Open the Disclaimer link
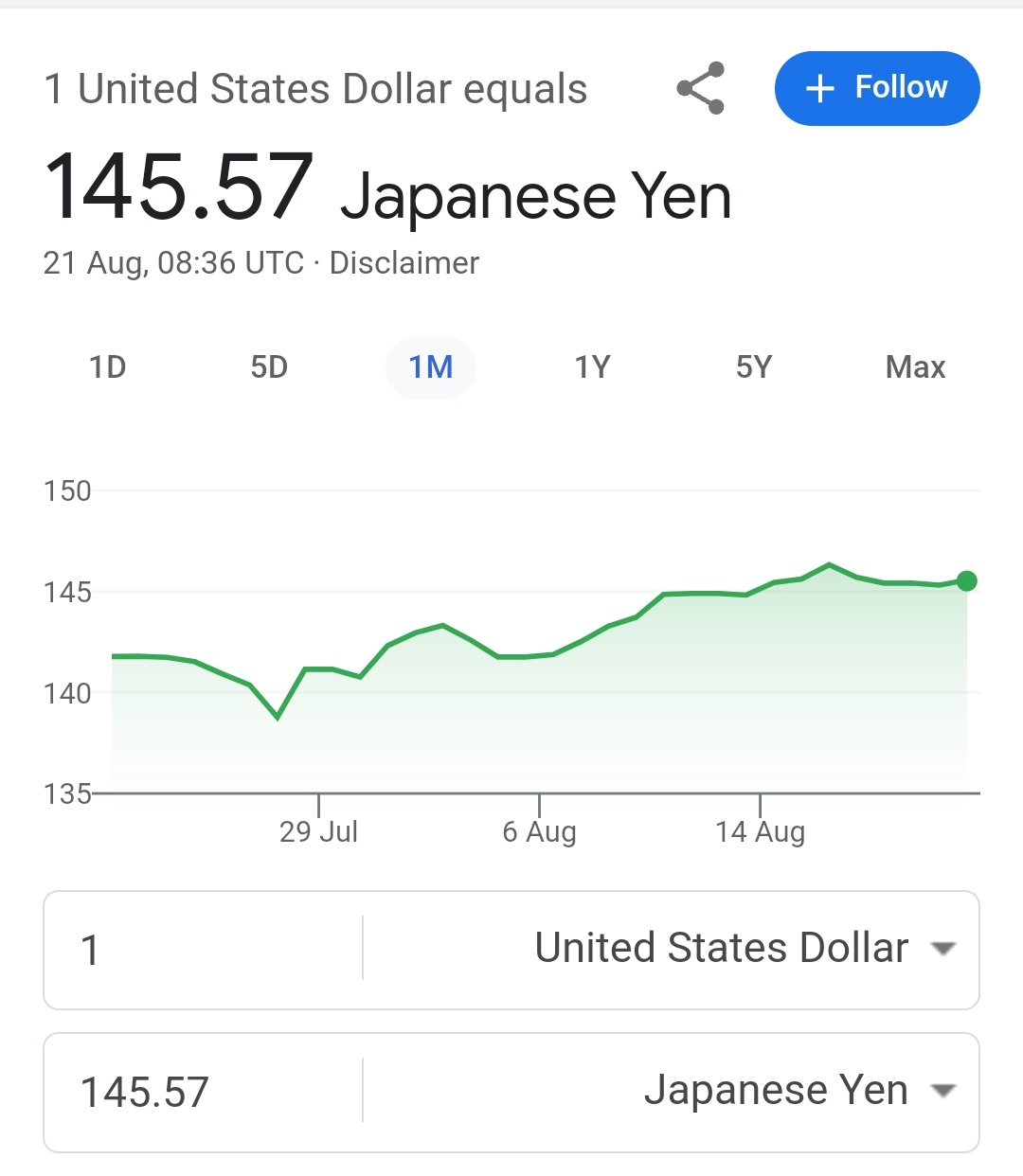 [x=404, y=262]
